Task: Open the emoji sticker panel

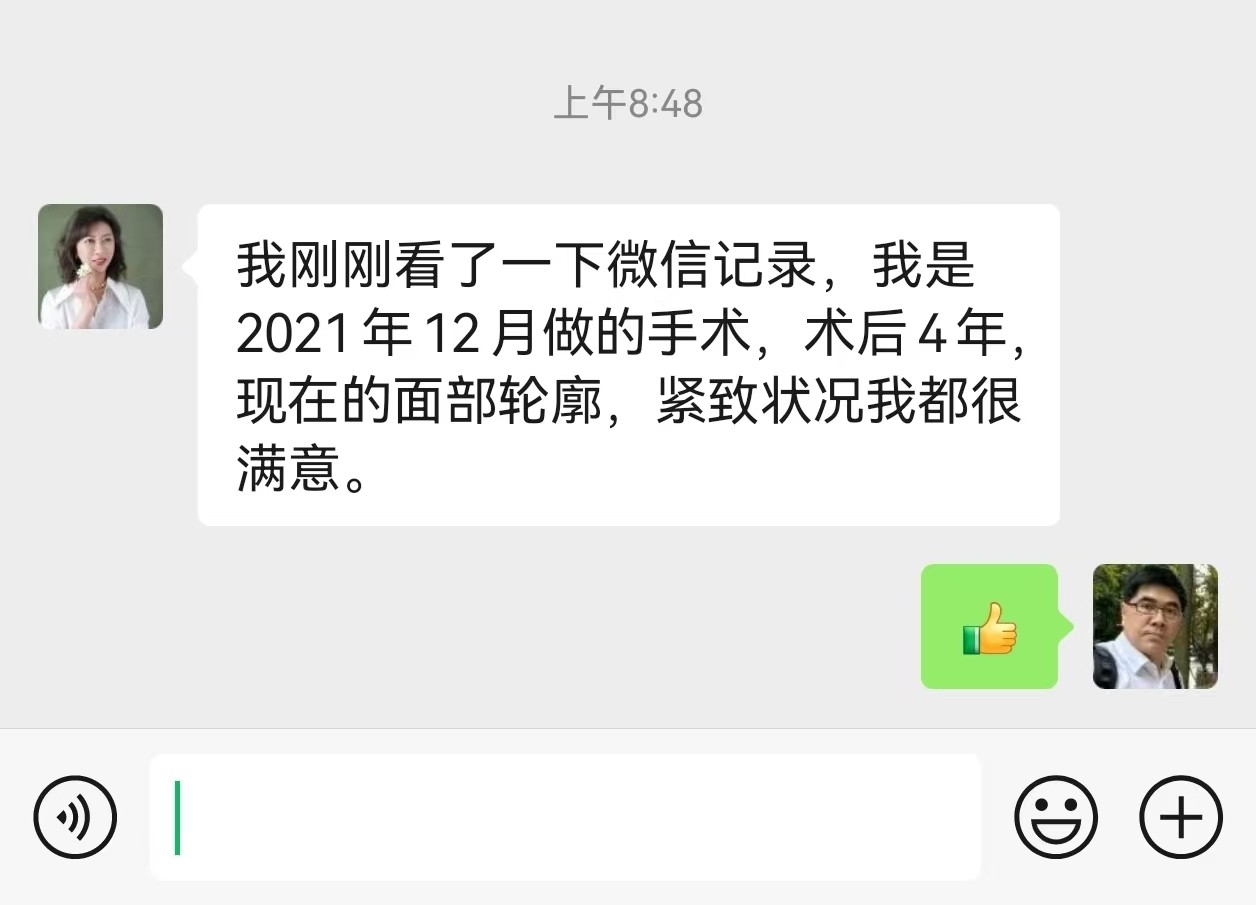Action: tap(1056, 817)
